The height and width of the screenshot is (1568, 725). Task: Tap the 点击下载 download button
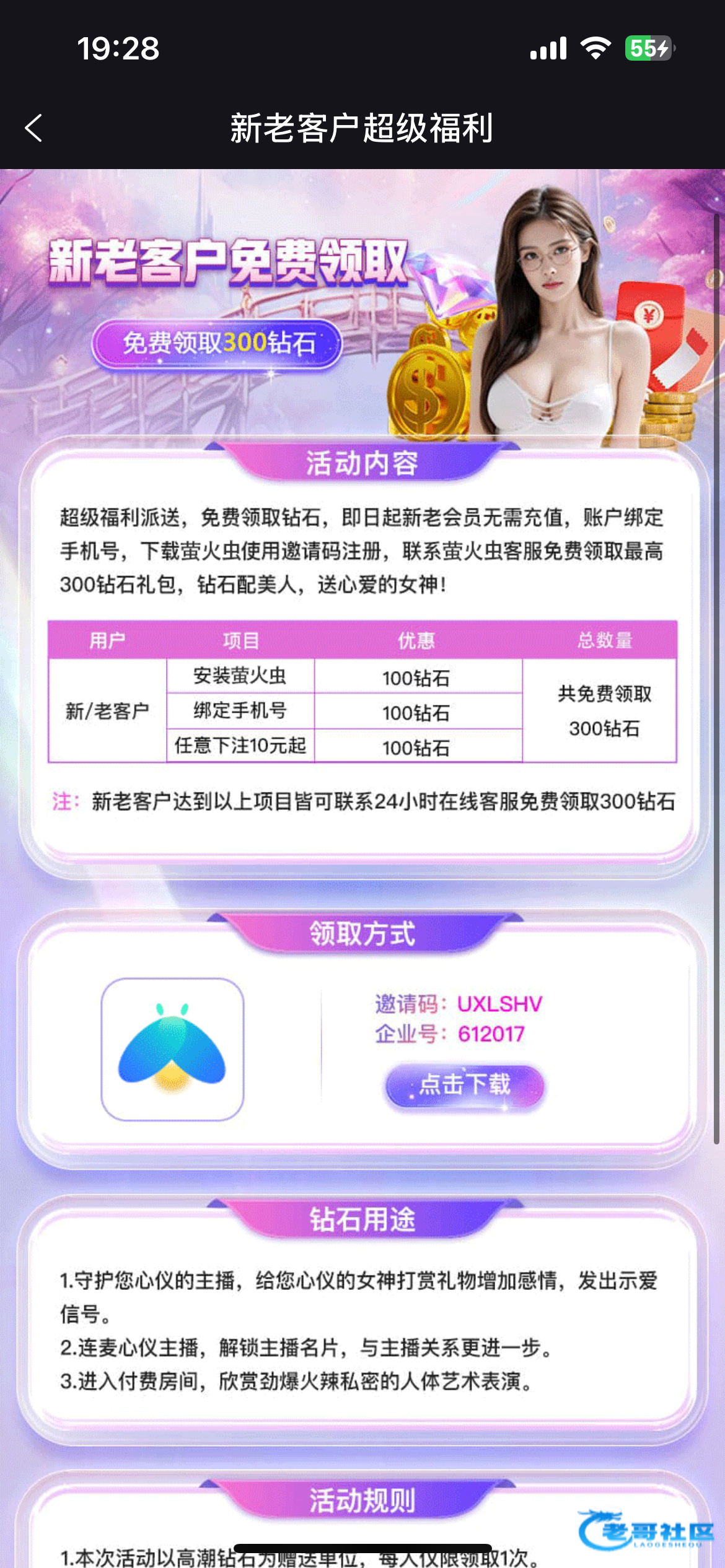point(465,1085)
